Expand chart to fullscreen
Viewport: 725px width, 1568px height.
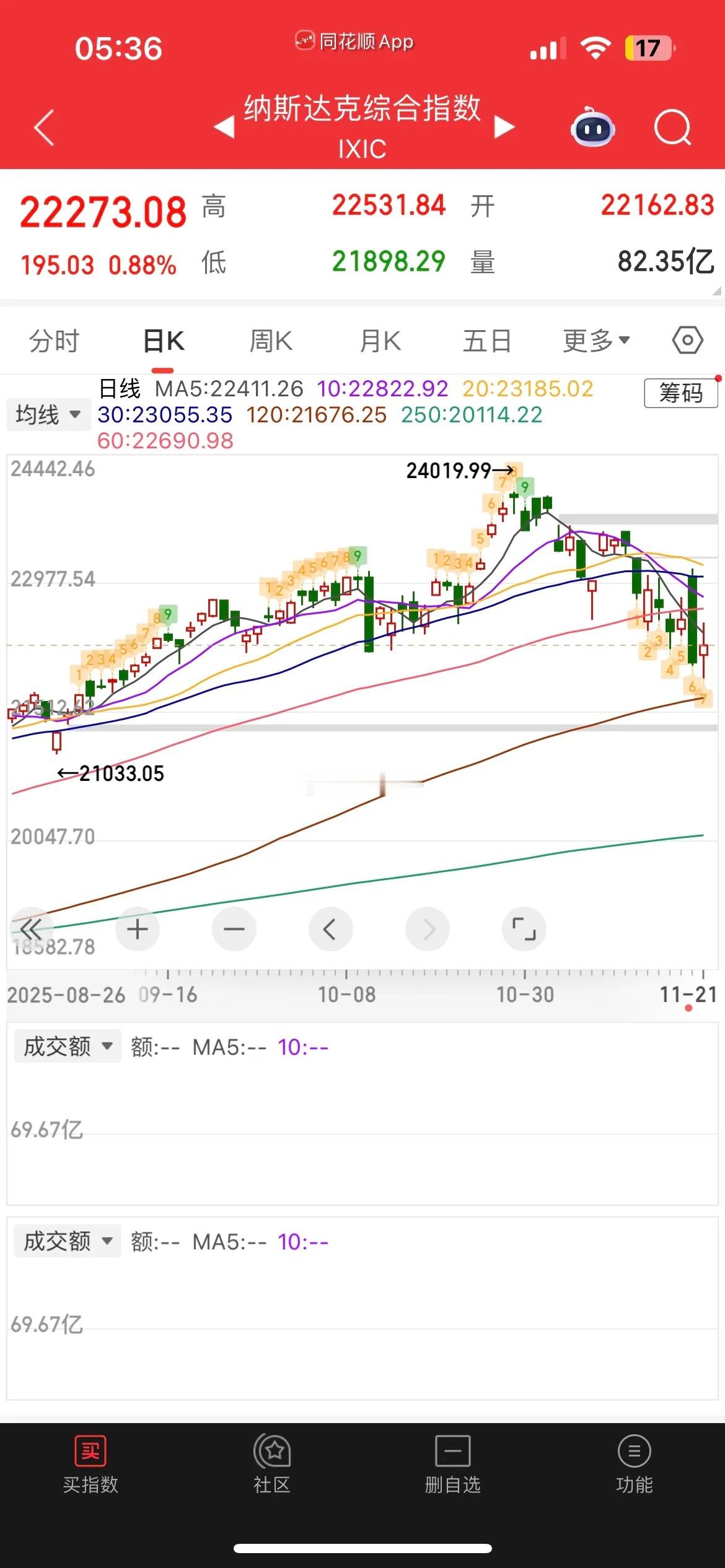click(524, 929)
